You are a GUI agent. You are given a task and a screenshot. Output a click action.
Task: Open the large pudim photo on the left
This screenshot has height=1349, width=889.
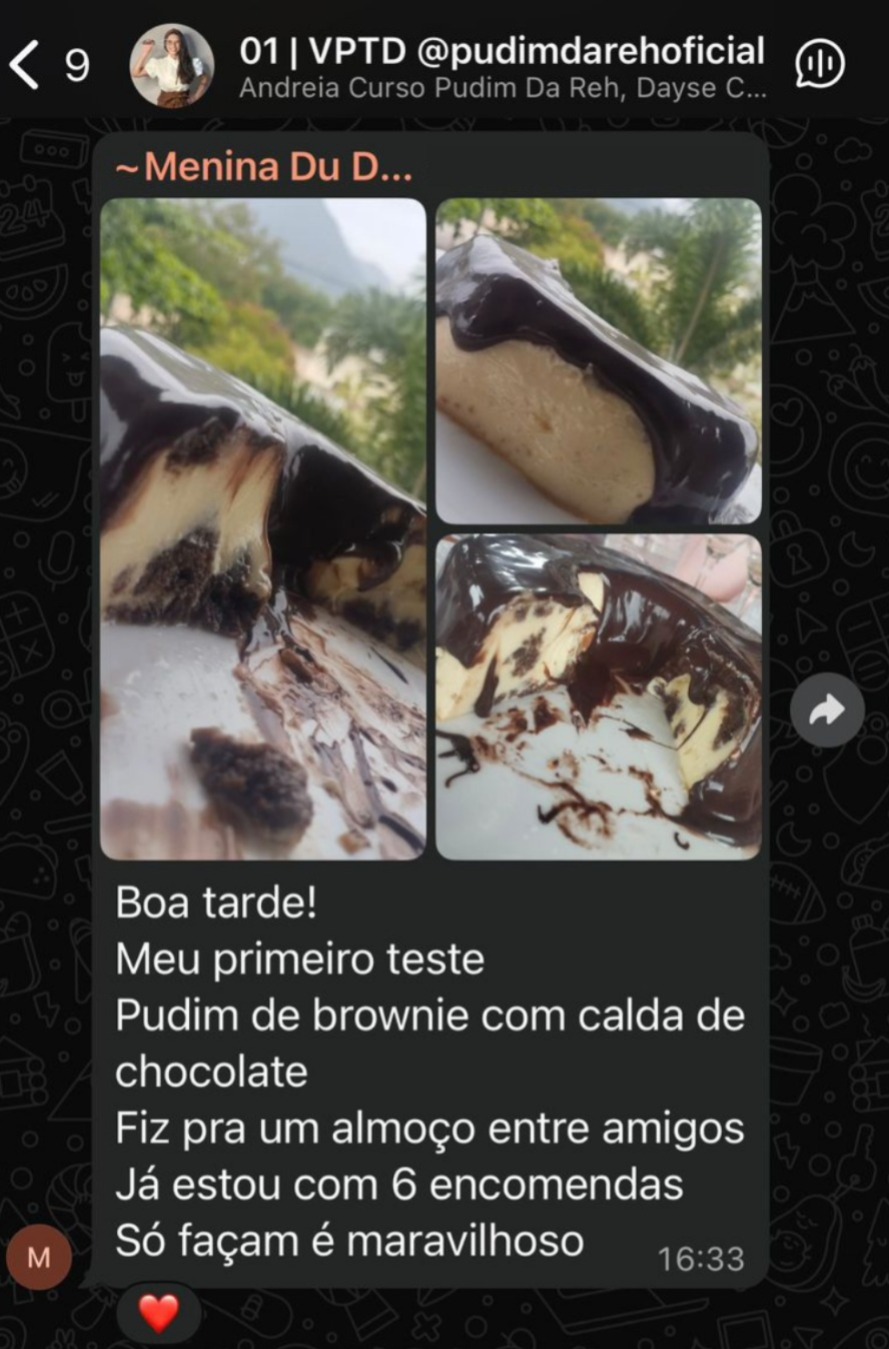(x=263, y=528)
